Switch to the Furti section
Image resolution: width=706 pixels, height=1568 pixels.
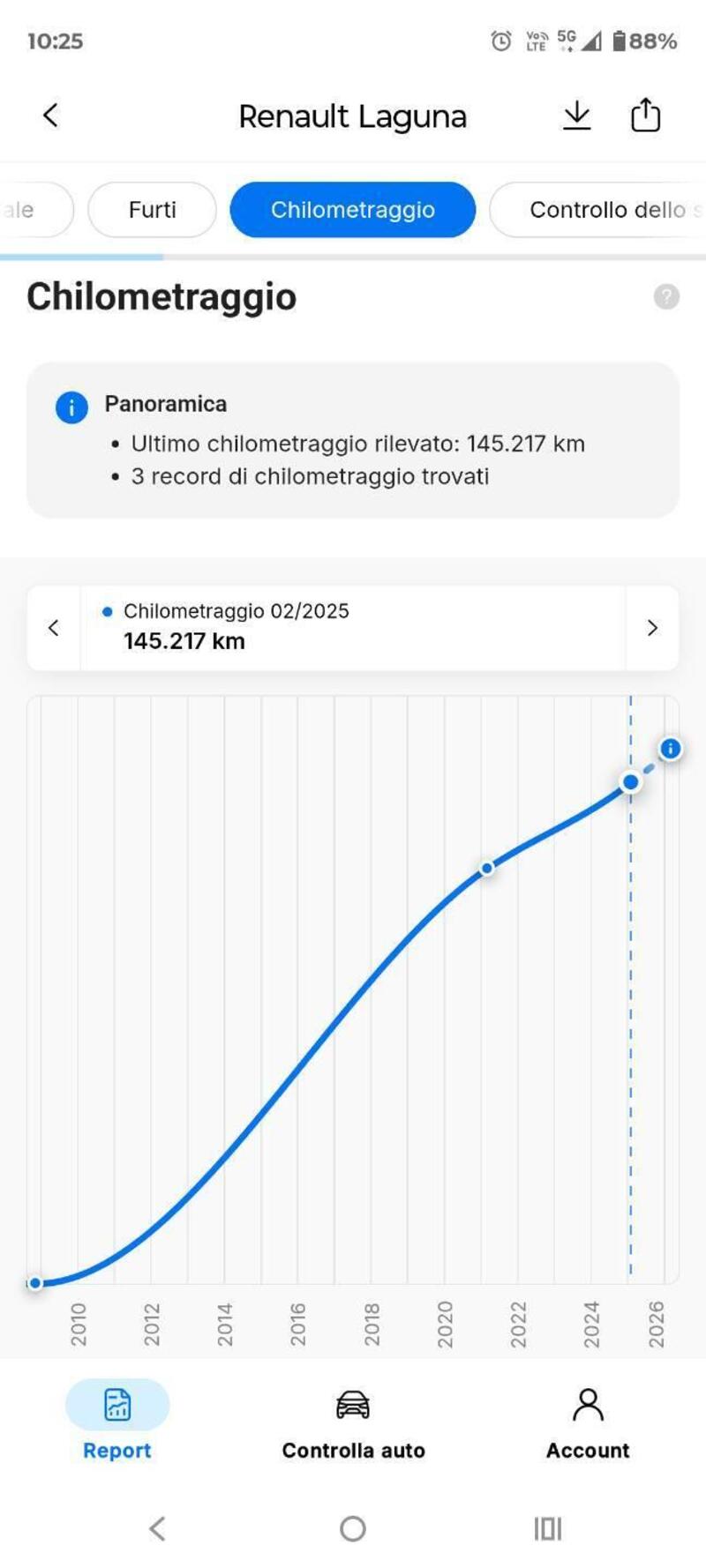pyautogui.click(x=153, y=210)
